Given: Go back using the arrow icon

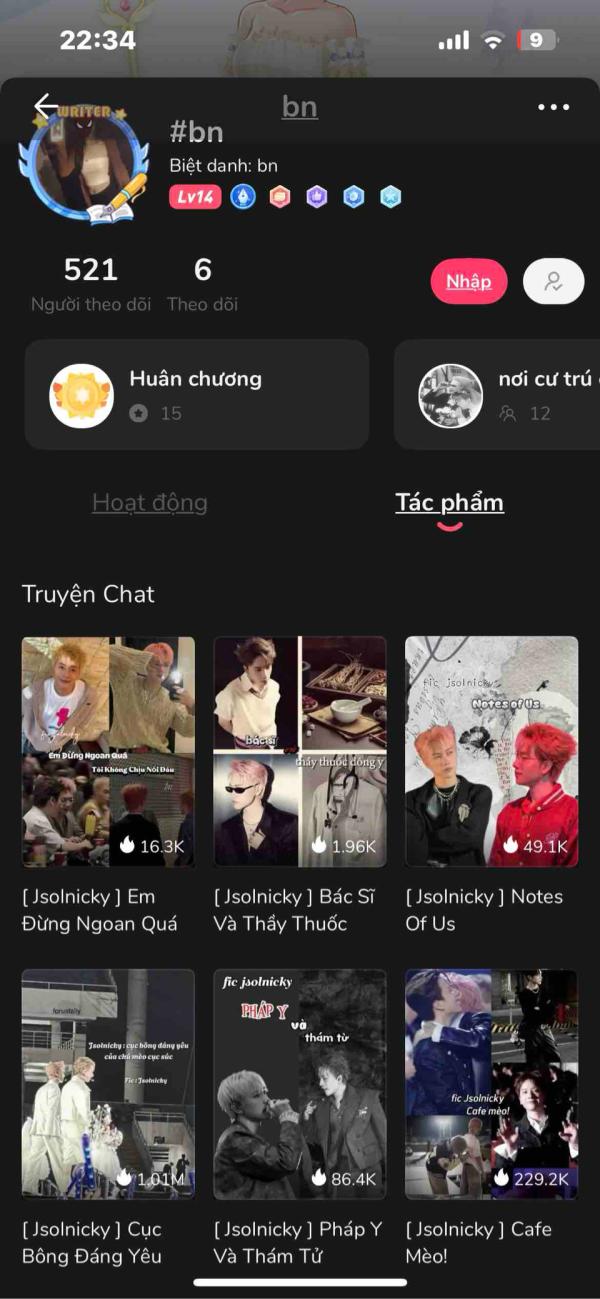Looking at the screenshot, I should coord(46,106).
